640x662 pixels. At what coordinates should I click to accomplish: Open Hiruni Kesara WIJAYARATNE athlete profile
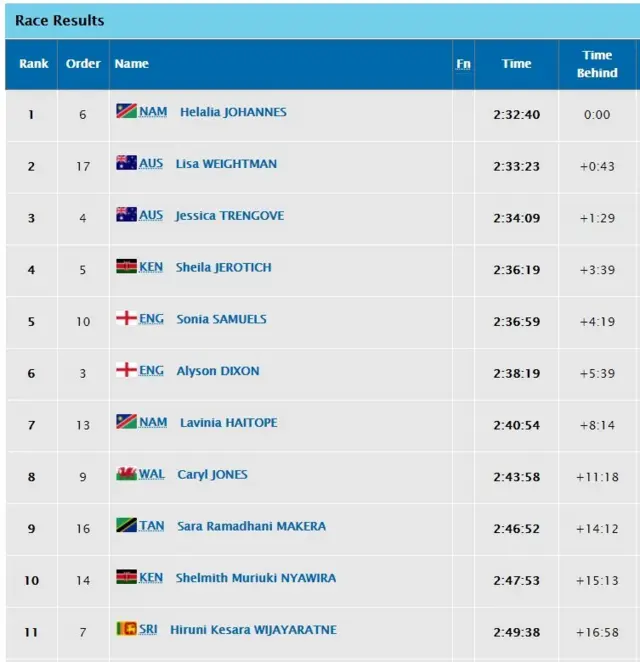tap(253, 630)
